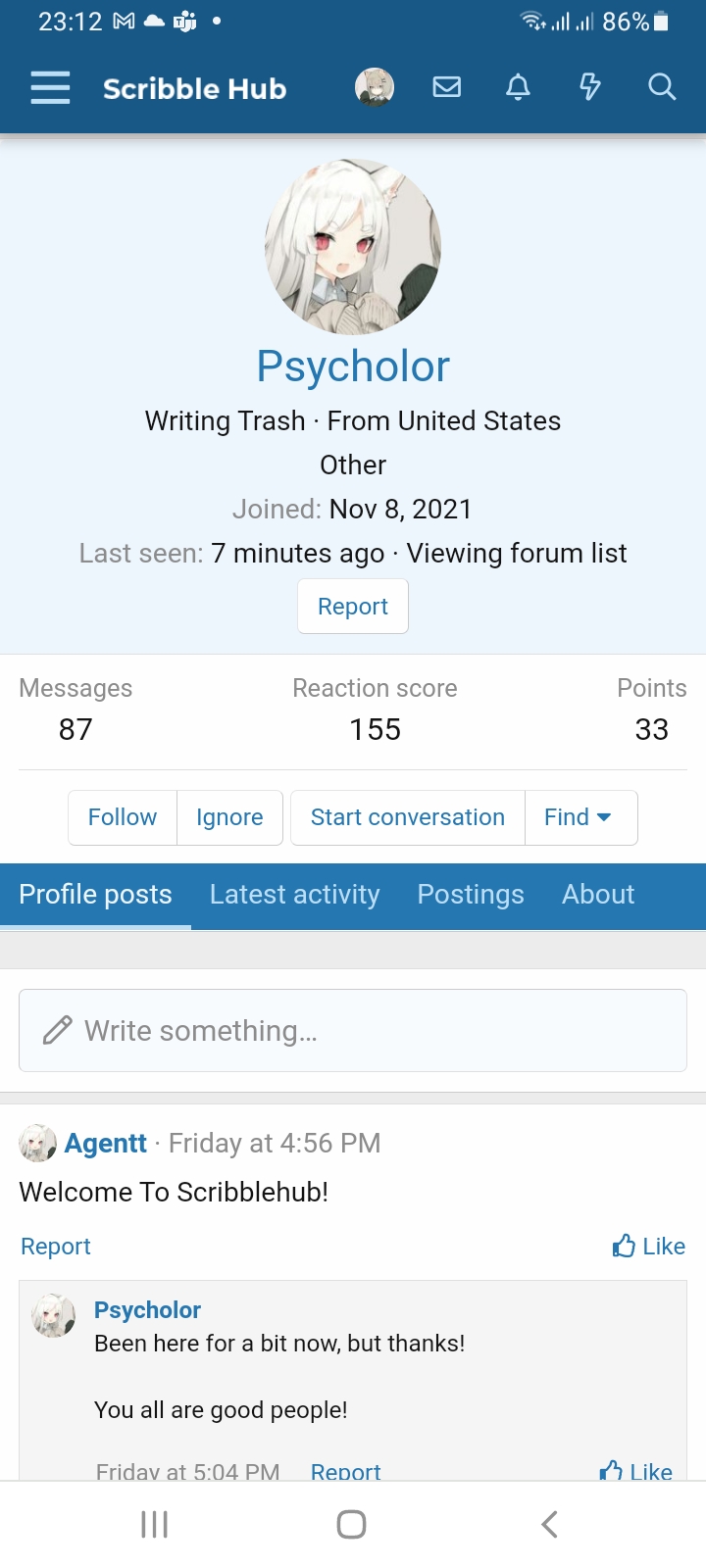Follow the user Psycholor

point(122,816)
